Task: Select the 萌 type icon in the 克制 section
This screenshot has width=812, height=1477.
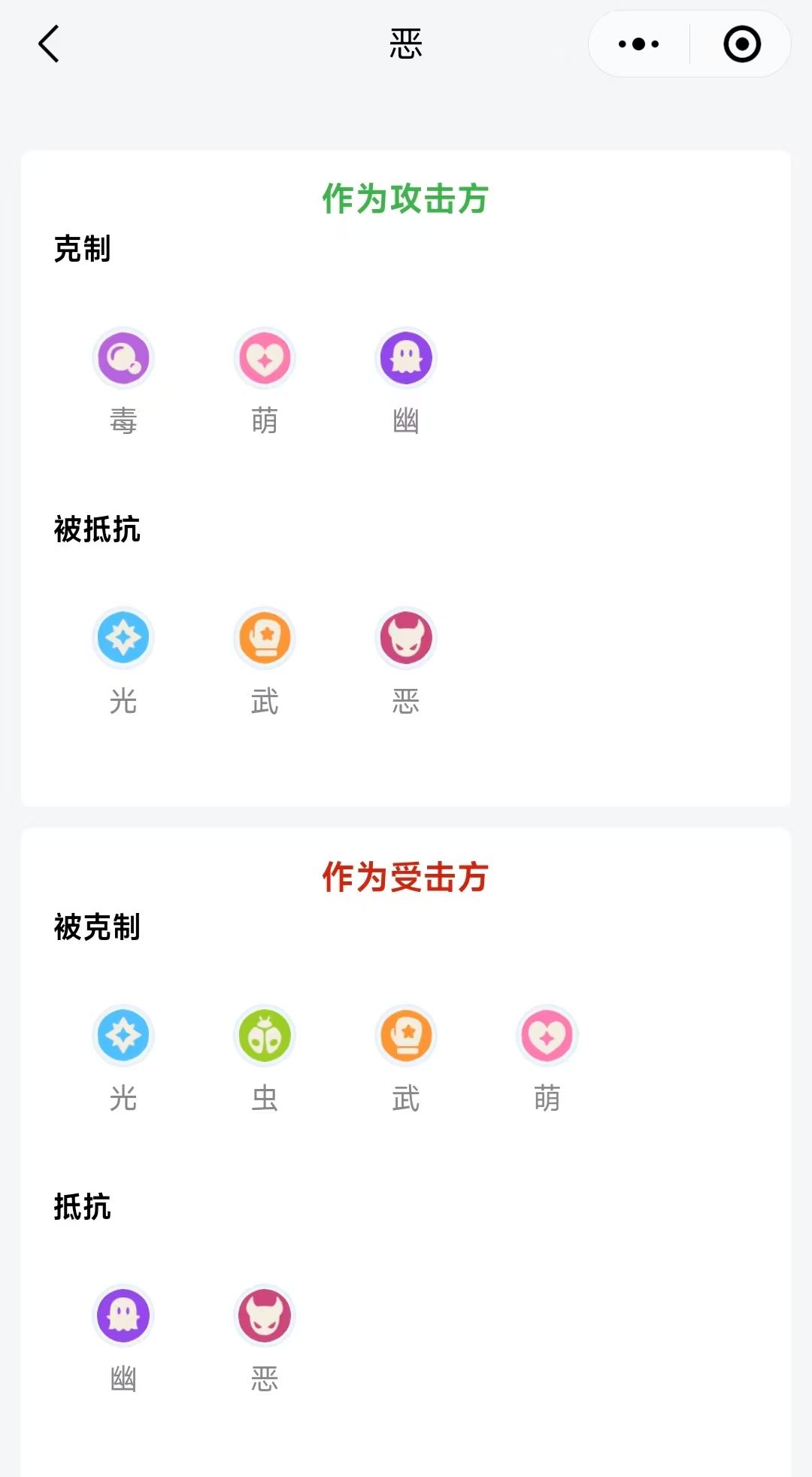Action: coord(264,359)
